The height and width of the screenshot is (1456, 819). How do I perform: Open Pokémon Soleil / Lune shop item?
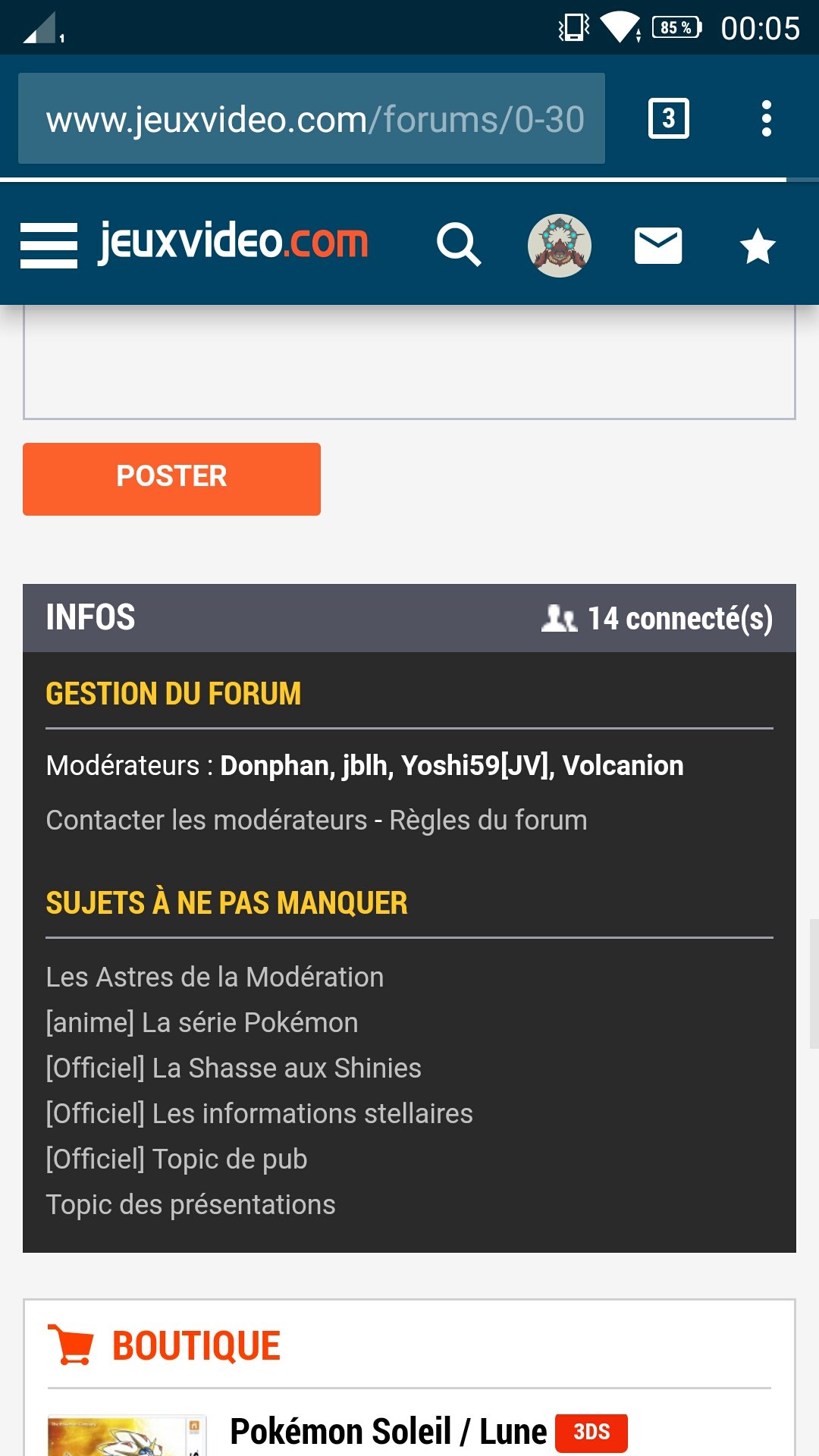click(388, 1432)
